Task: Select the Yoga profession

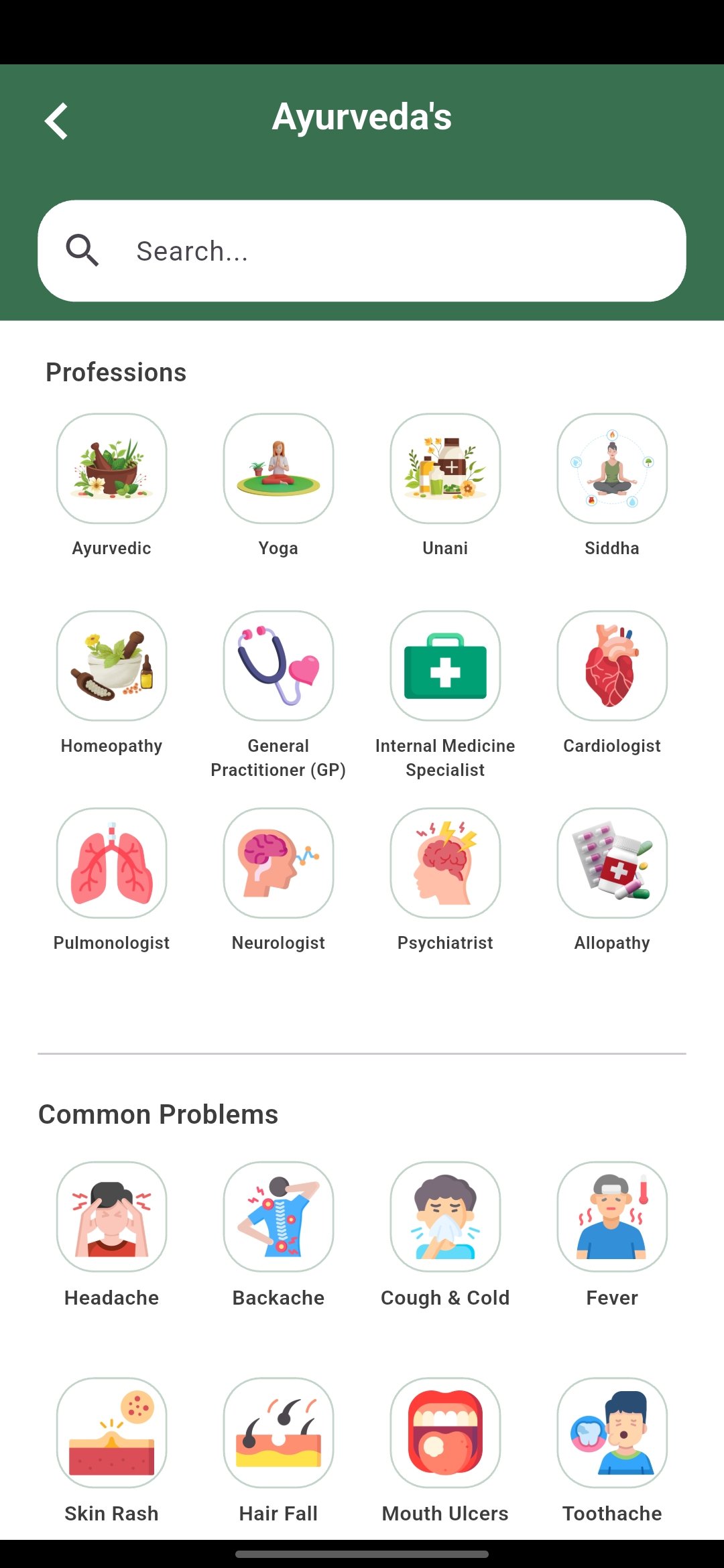Action: point(278,468)
